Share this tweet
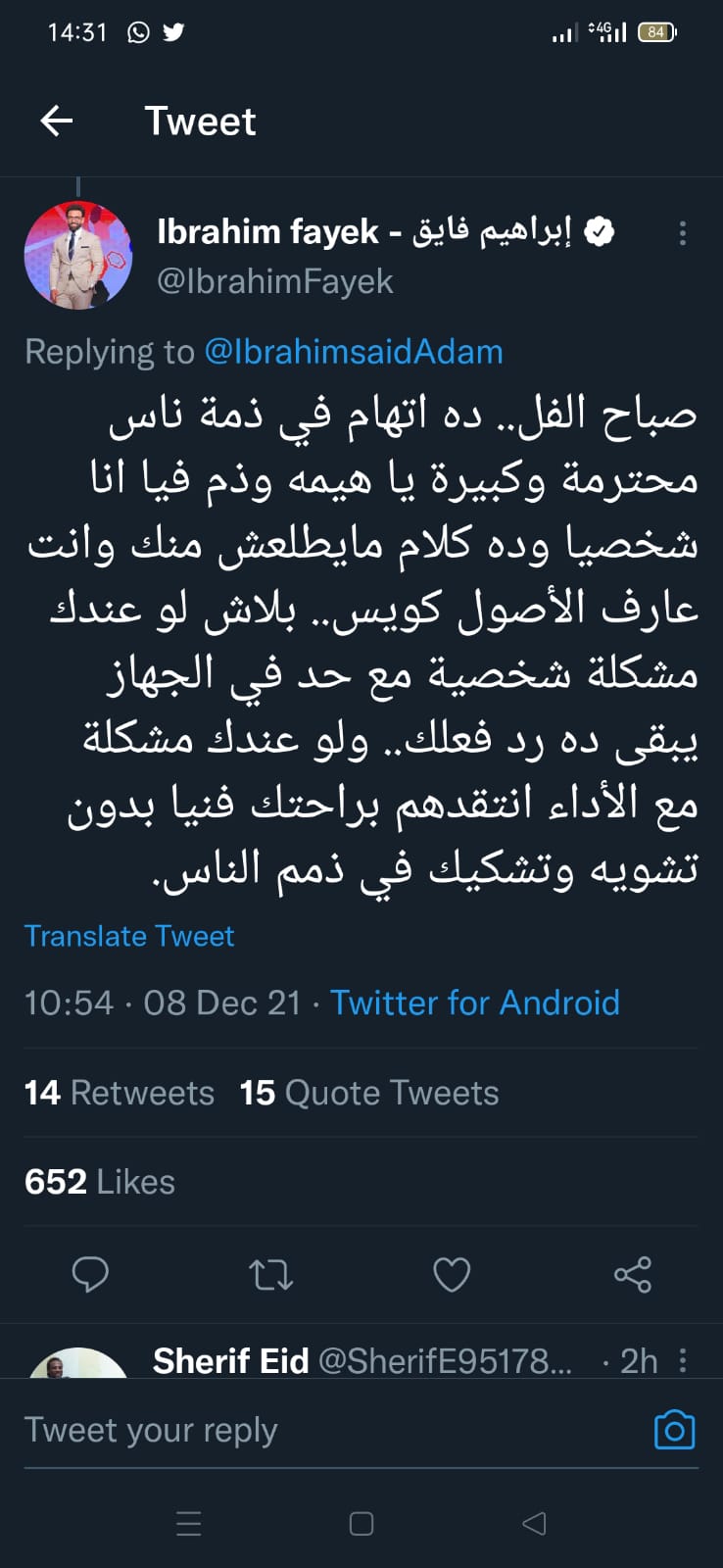 [x=632, y=1274]
